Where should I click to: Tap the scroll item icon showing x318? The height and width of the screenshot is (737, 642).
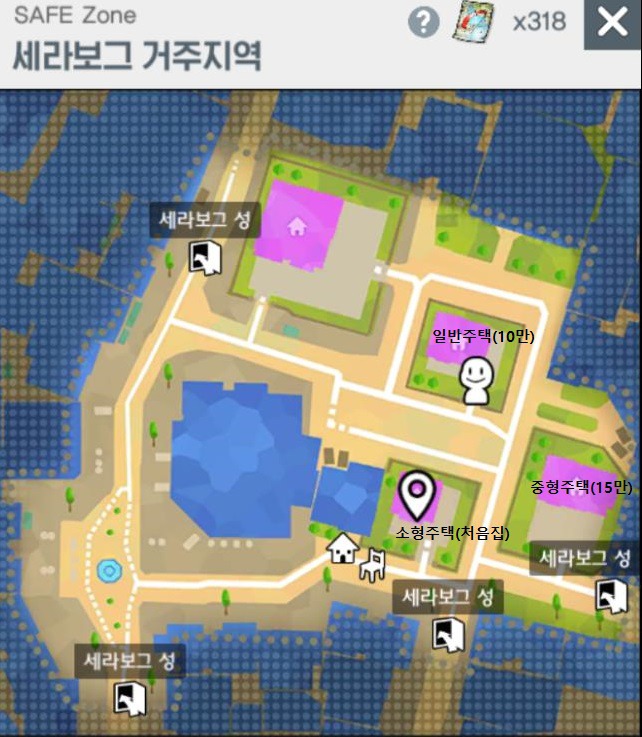pos(476,22)
